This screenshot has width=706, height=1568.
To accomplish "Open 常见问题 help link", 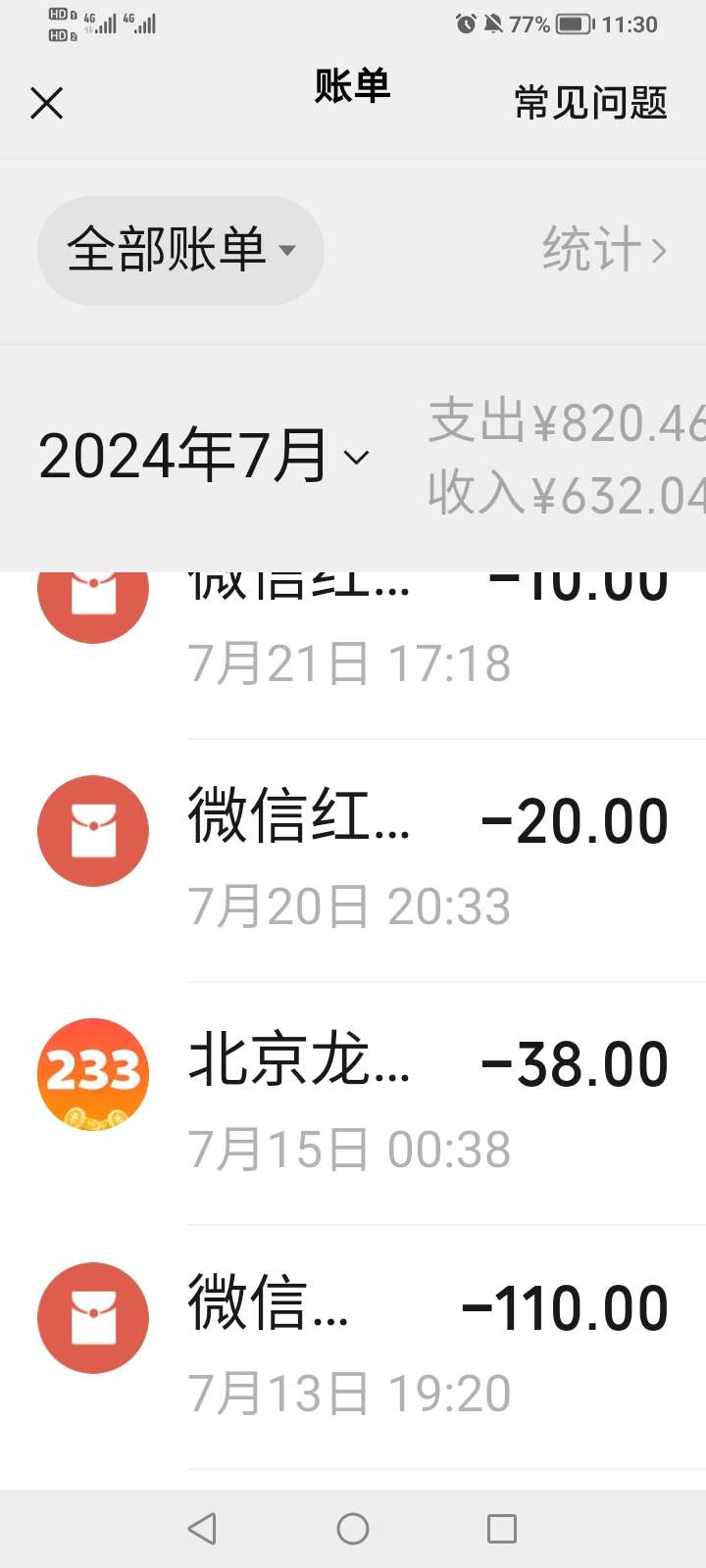I will (x=590, y=103).
